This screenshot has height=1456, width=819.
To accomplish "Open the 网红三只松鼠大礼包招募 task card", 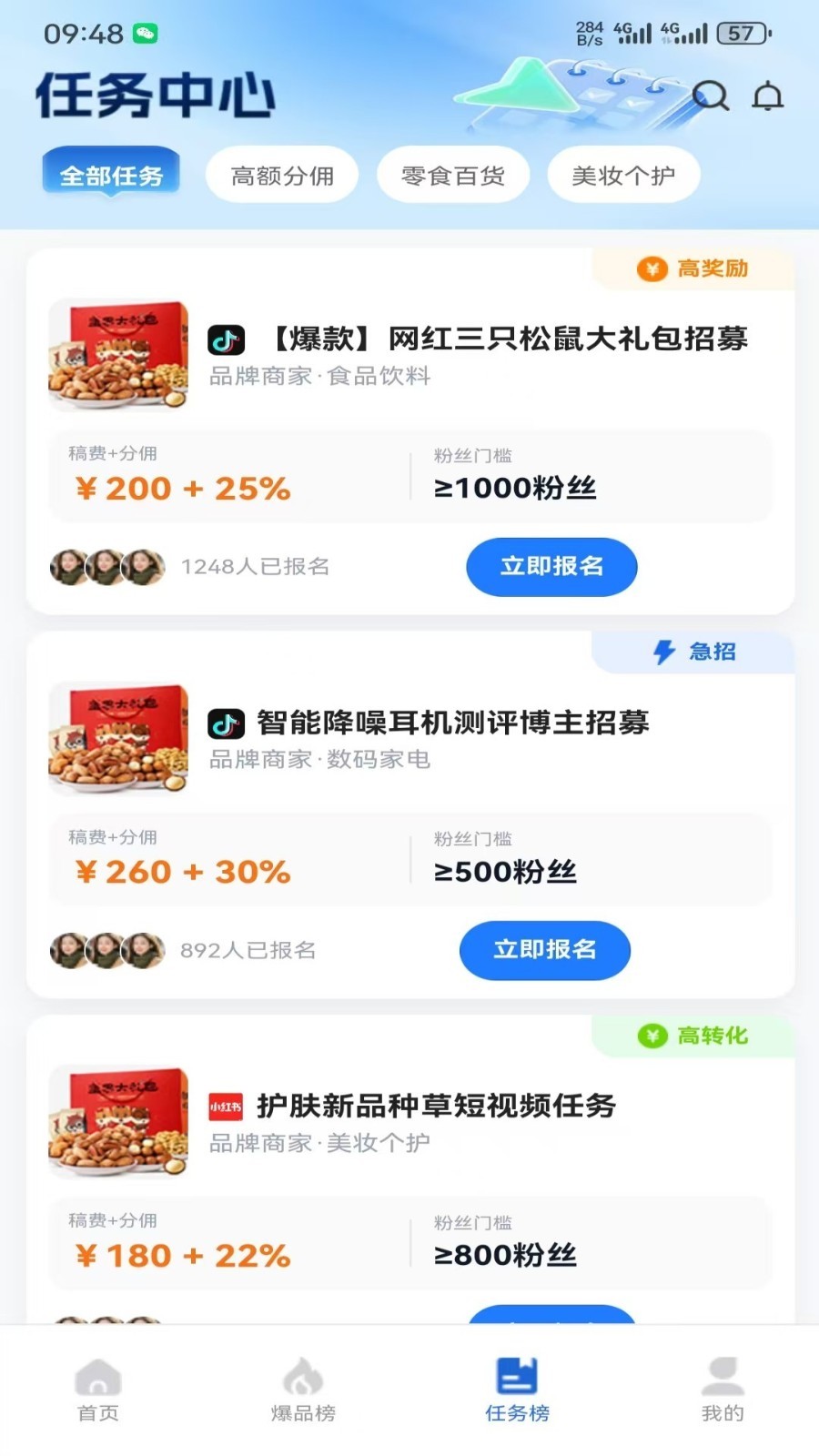I will (x=410, y=431).
